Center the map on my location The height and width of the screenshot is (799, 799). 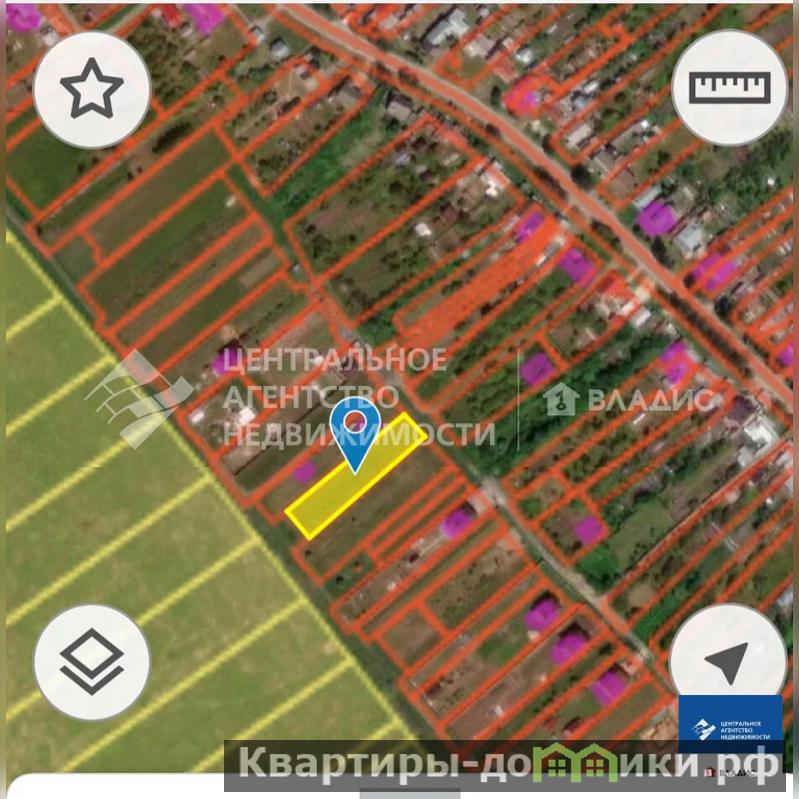(728, 660)
